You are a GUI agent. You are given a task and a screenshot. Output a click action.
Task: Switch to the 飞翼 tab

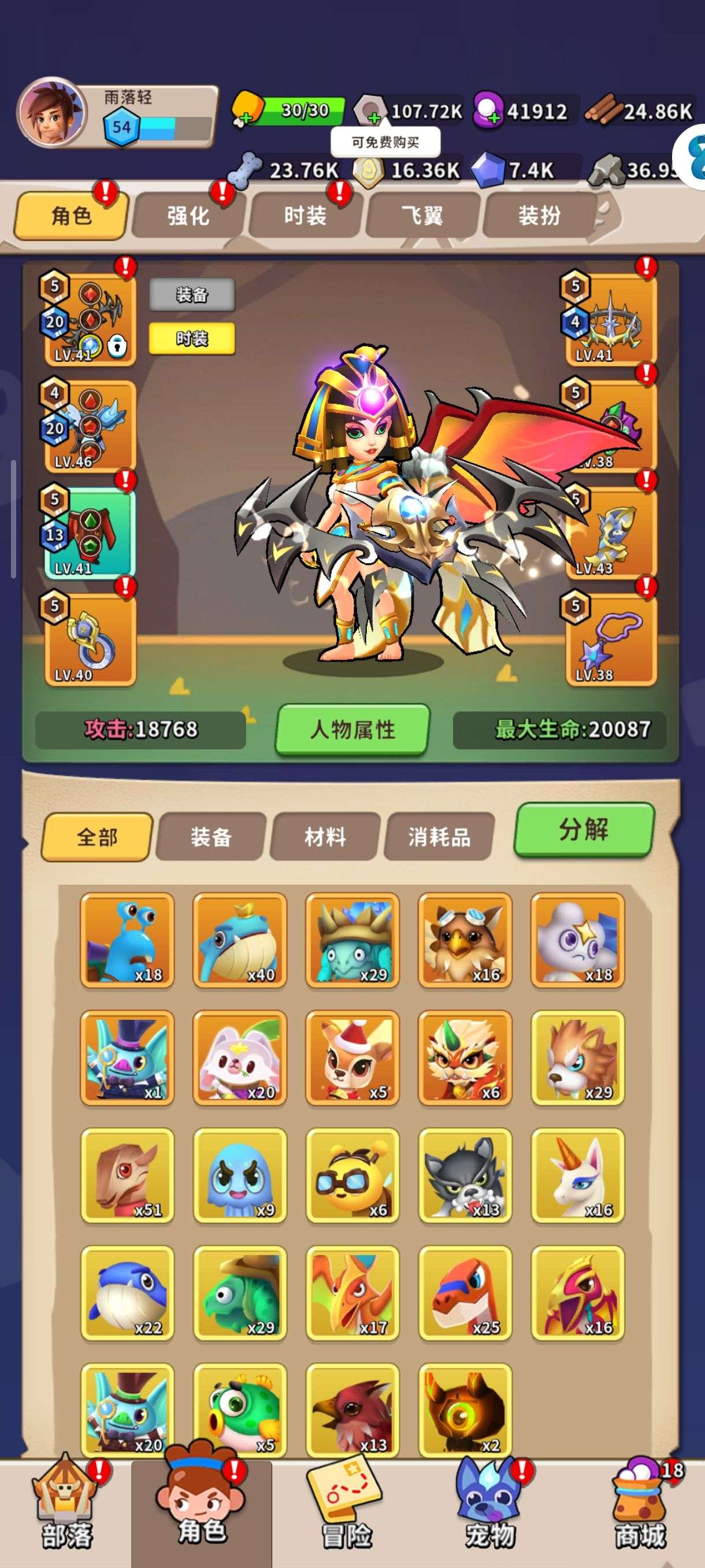[x=421, y=216]
